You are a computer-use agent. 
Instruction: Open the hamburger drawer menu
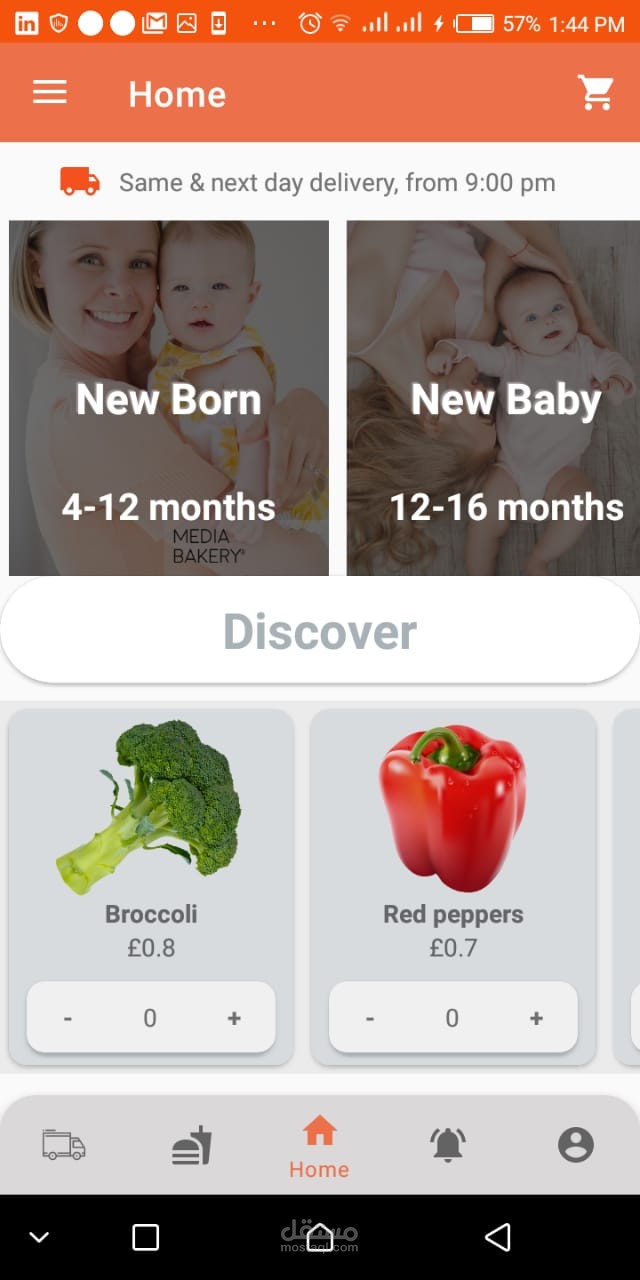point(49,93)
